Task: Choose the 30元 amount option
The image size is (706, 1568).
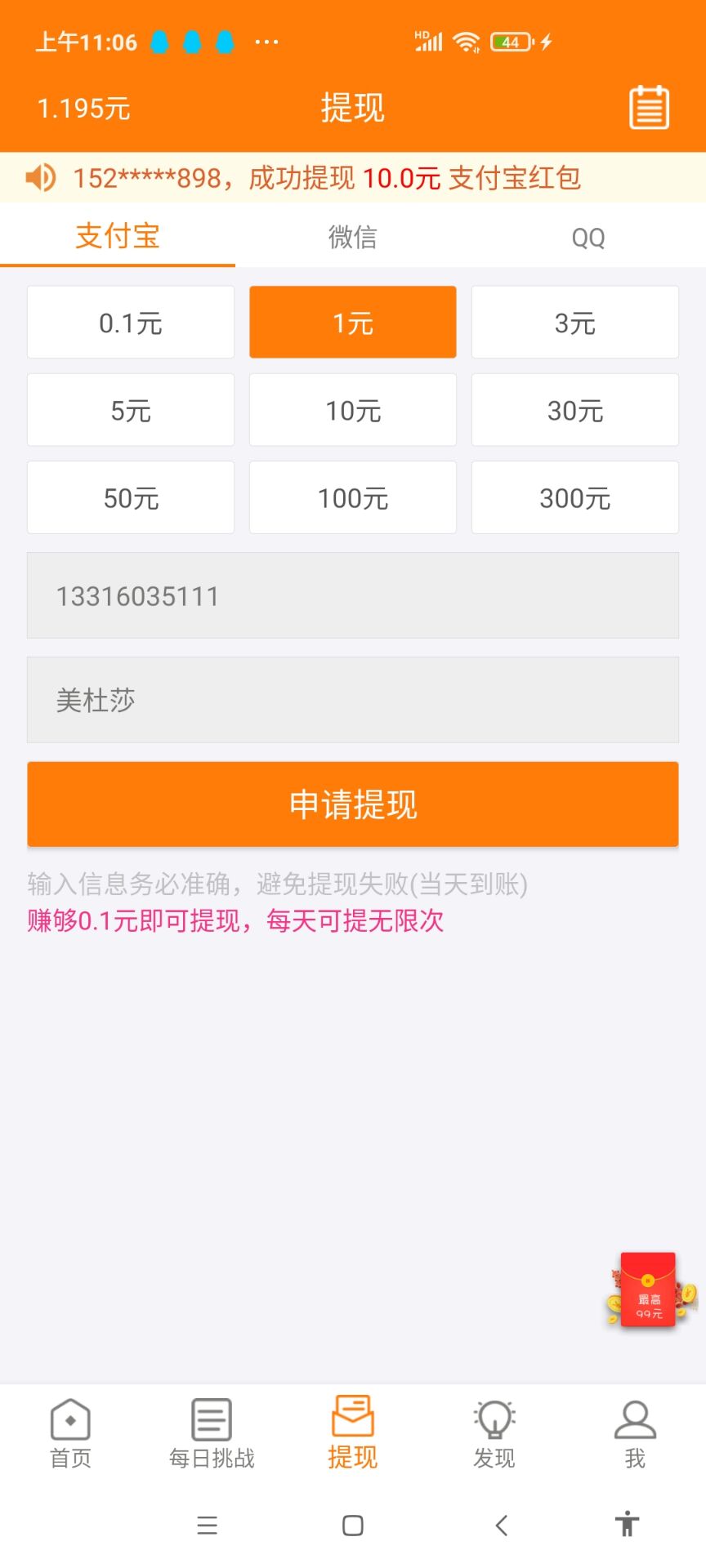Action: [x=574, y=410]
